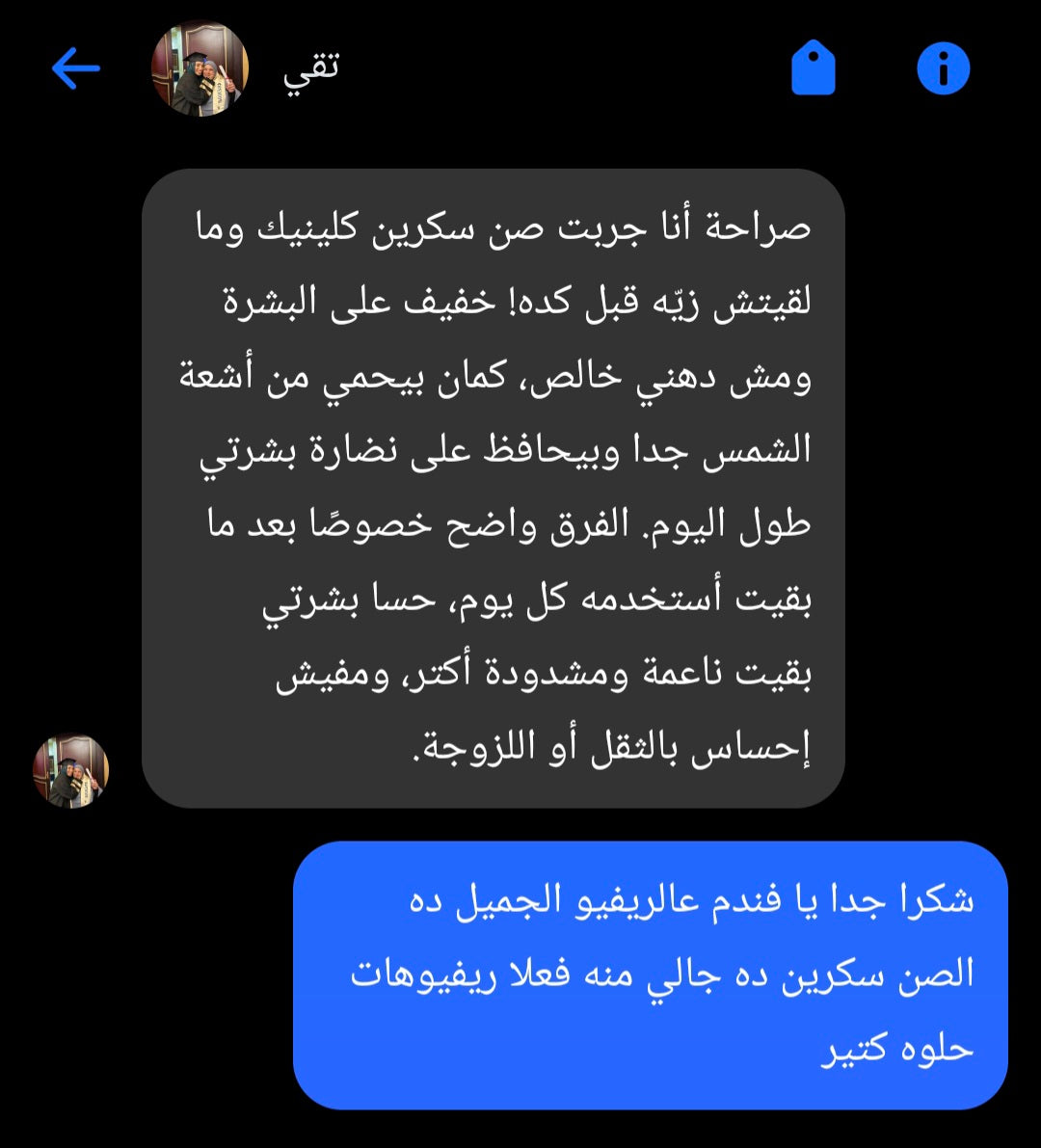Open conversation info icon
The image size is (1041, 1148).
943,68
